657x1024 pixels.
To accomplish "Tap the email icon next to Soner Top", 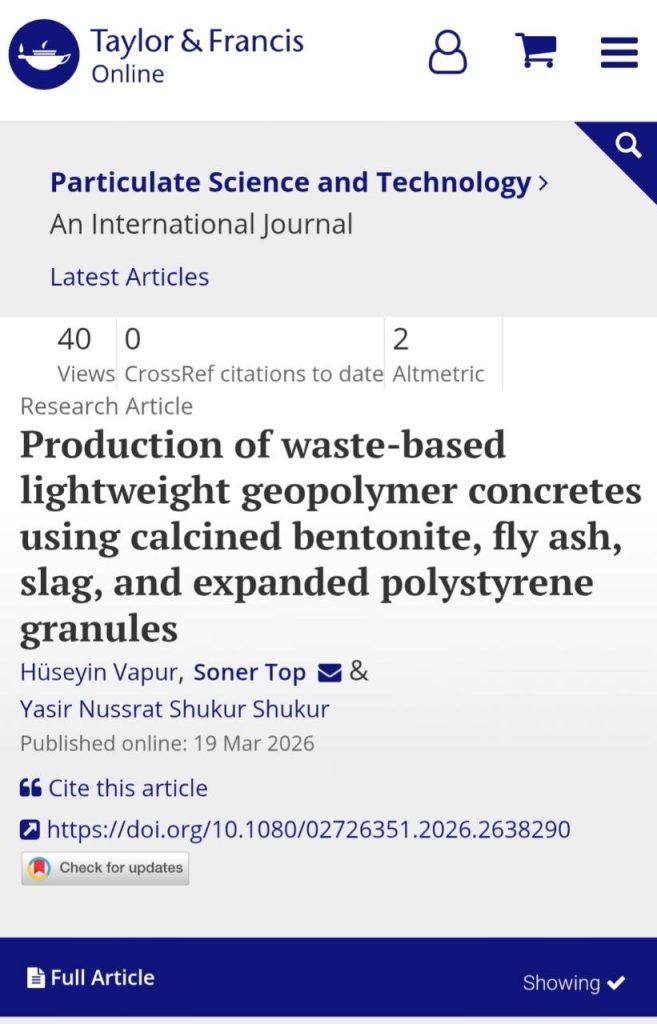I will [329, 674].
